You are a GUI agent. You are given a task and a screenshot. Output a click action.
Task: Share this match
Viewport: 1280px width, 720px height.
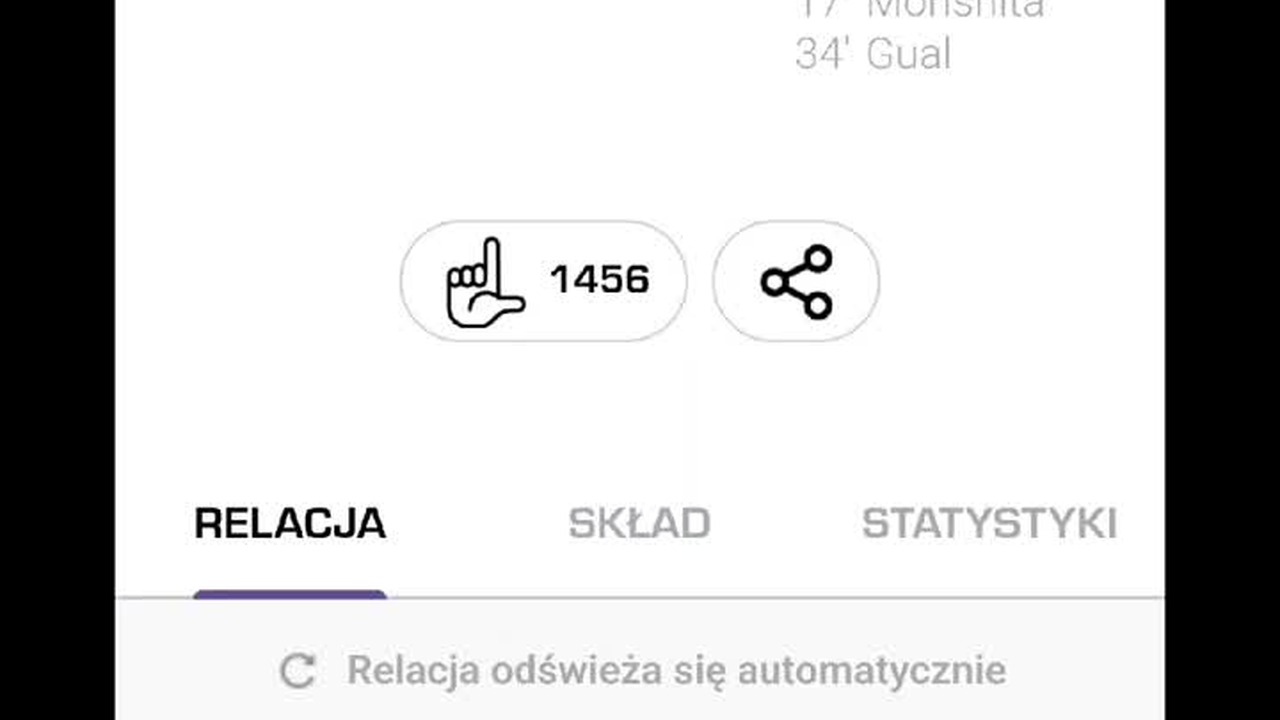point(796,281)
